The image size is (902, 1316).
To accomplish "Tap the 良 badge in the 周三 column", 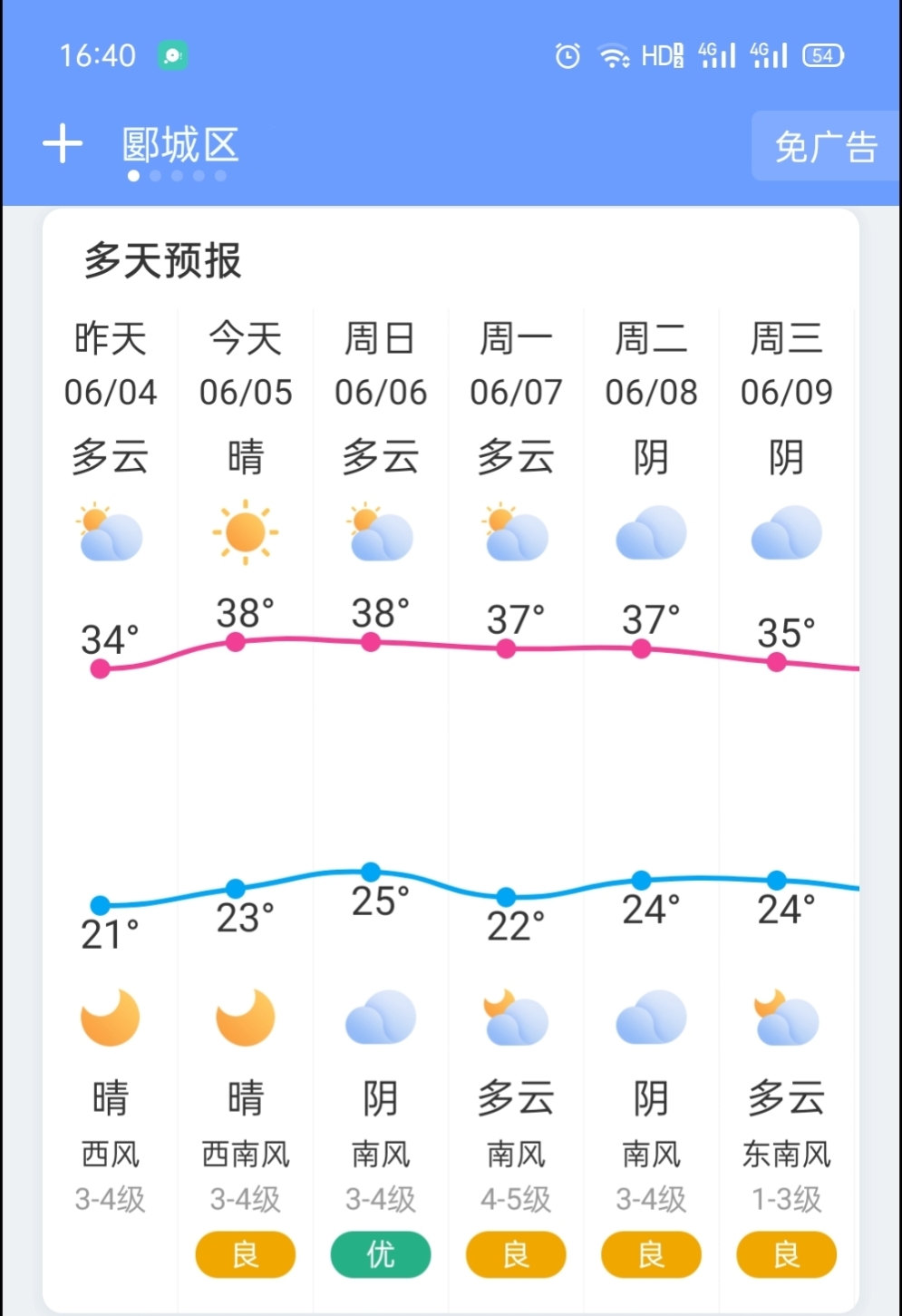I will click(x=785, y=1255).
